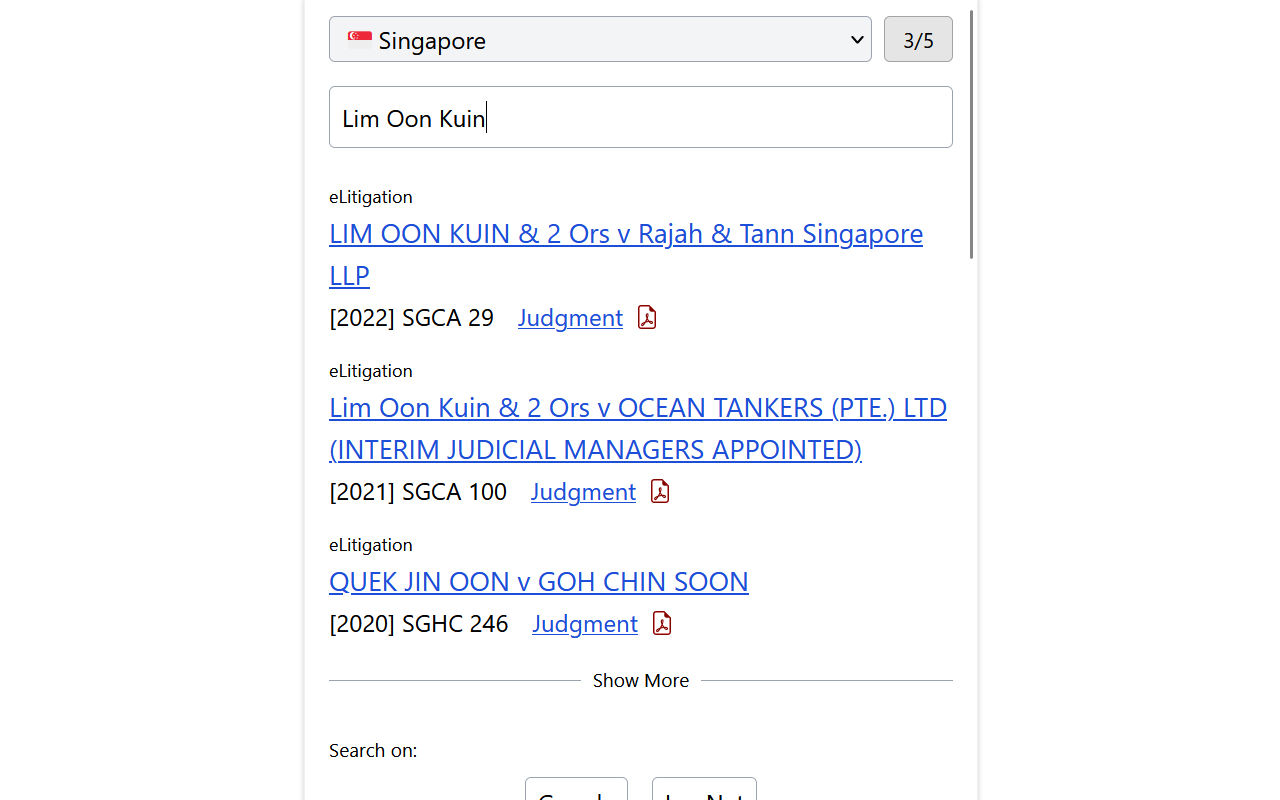
Task: Open the Singapore country dropdown
Action: [x=600, y=39]
